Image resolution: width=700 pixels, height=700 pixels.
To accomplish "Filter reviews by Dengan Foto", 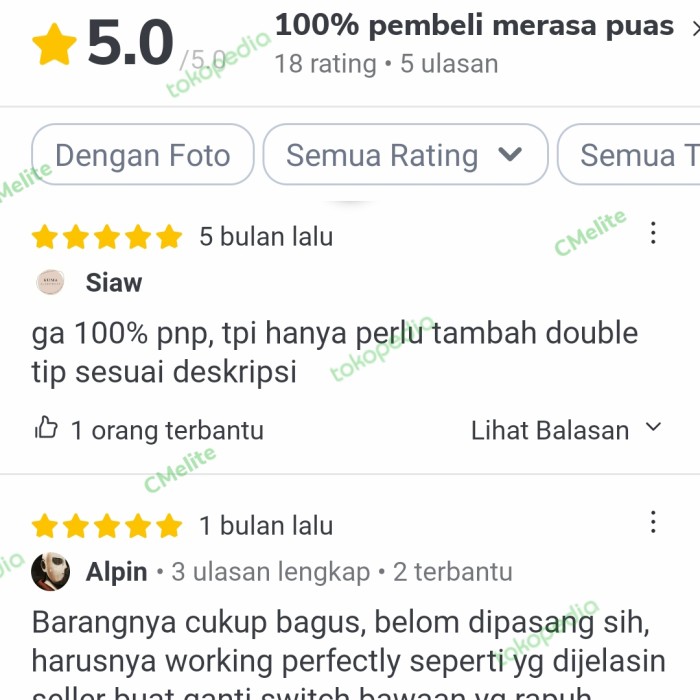I will (143, 155).
